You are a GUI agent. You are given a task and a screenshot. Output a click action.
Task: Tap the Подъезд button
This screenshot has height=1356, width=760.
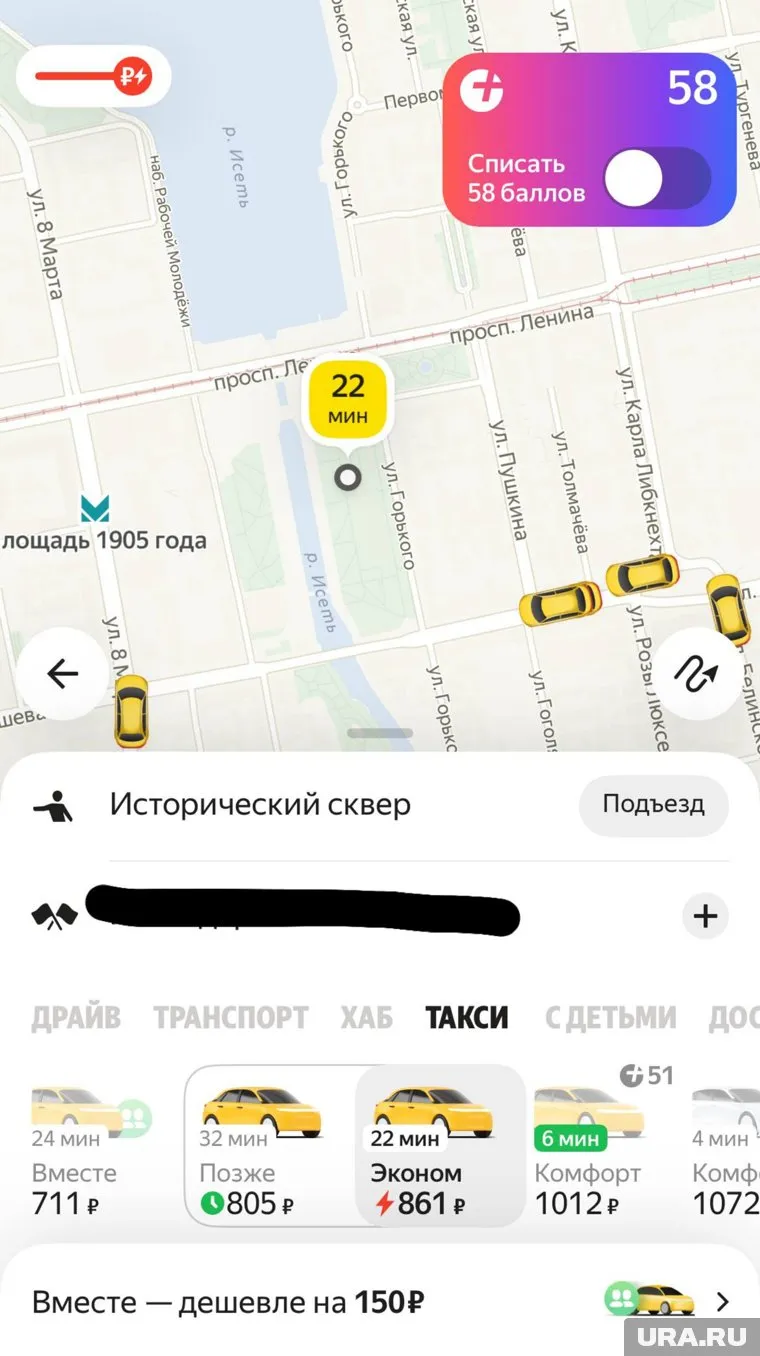[x=653, y=804]
